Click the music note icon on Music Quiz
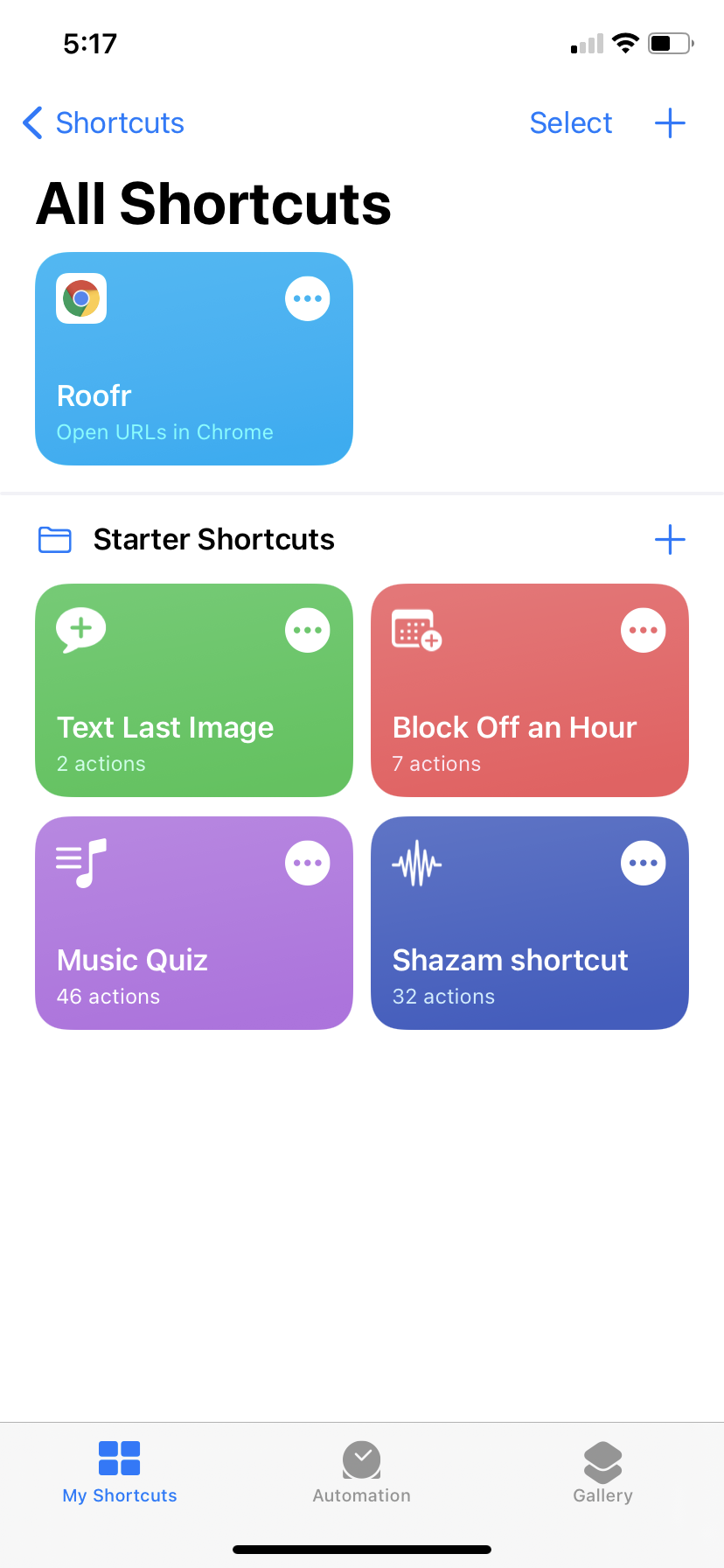 [x=80, y=863]
